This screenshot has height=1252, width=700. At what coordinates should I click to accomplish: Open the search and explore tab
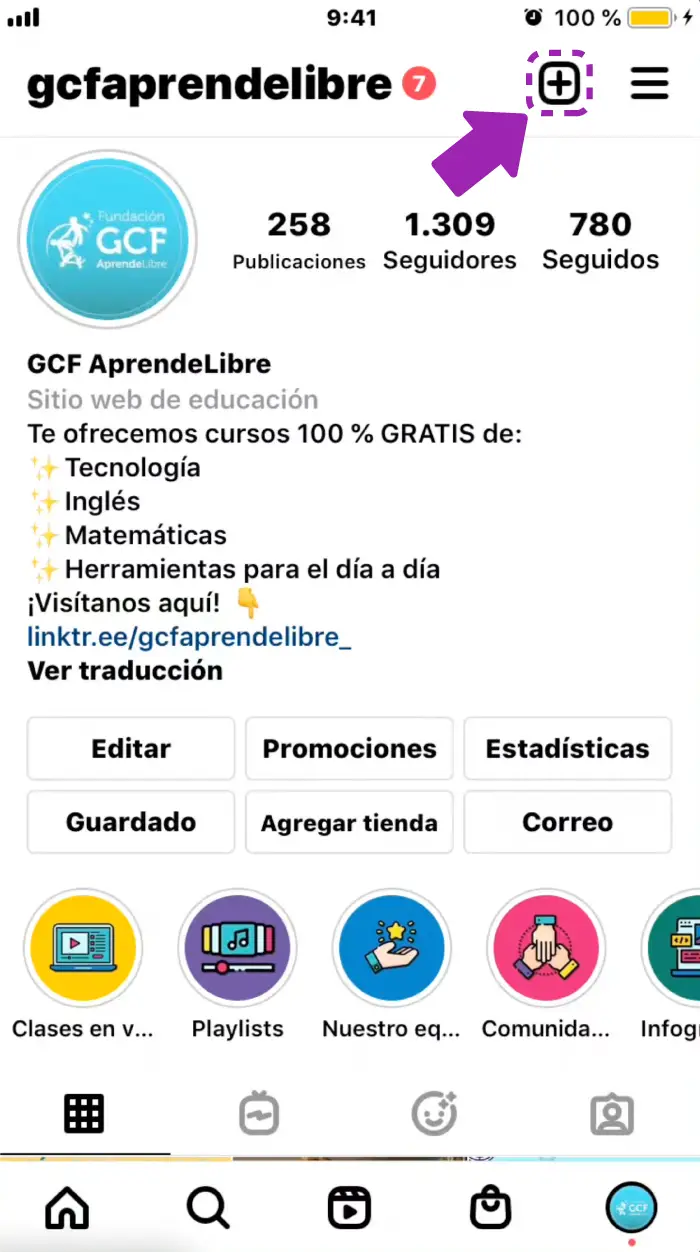tap(208, 1209)
